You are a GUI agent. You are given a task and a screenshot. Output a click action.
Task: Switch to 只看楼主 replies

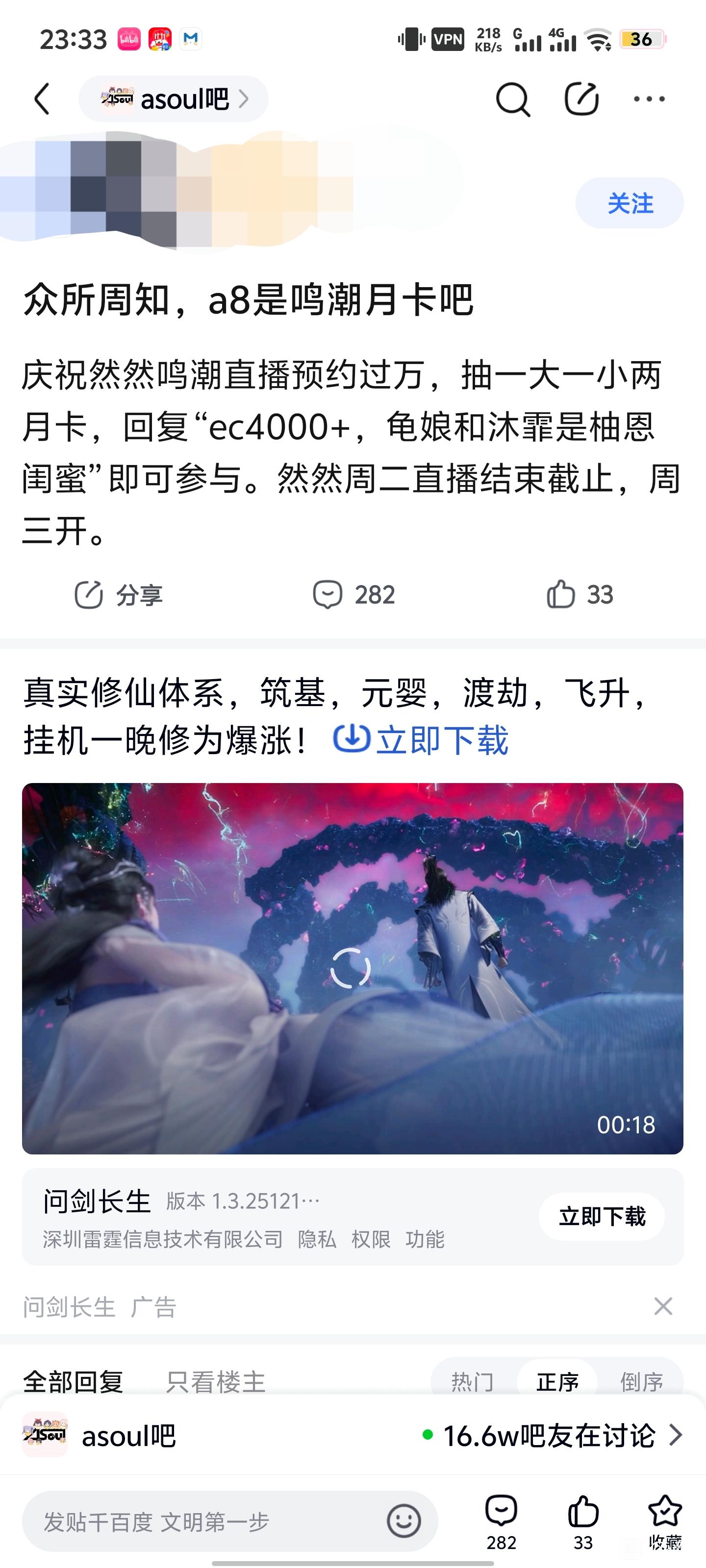[x=216, y=1382]
